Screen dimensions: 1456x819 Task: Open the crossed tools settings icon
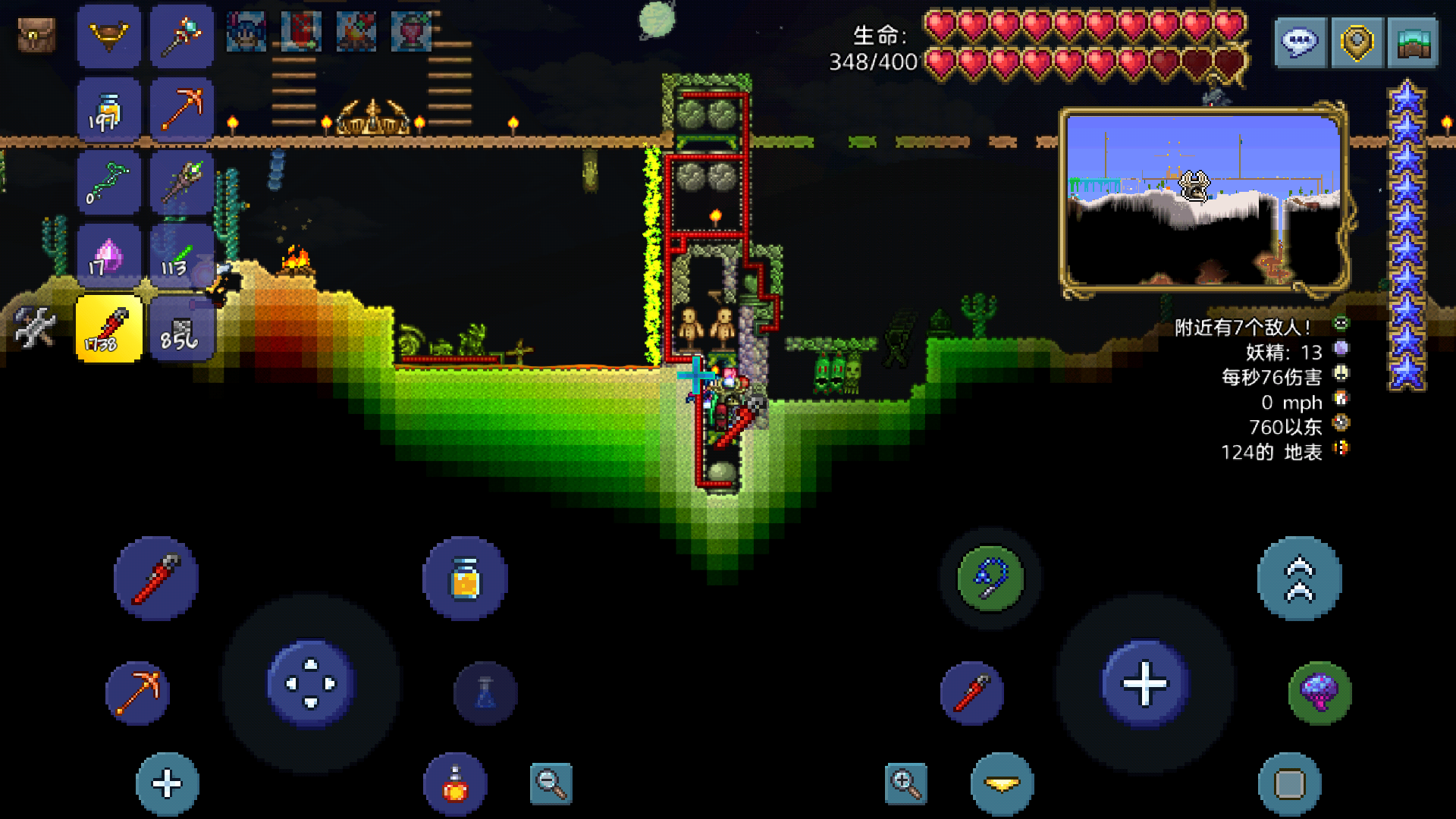pyautogui.click(x=35, y=327)
